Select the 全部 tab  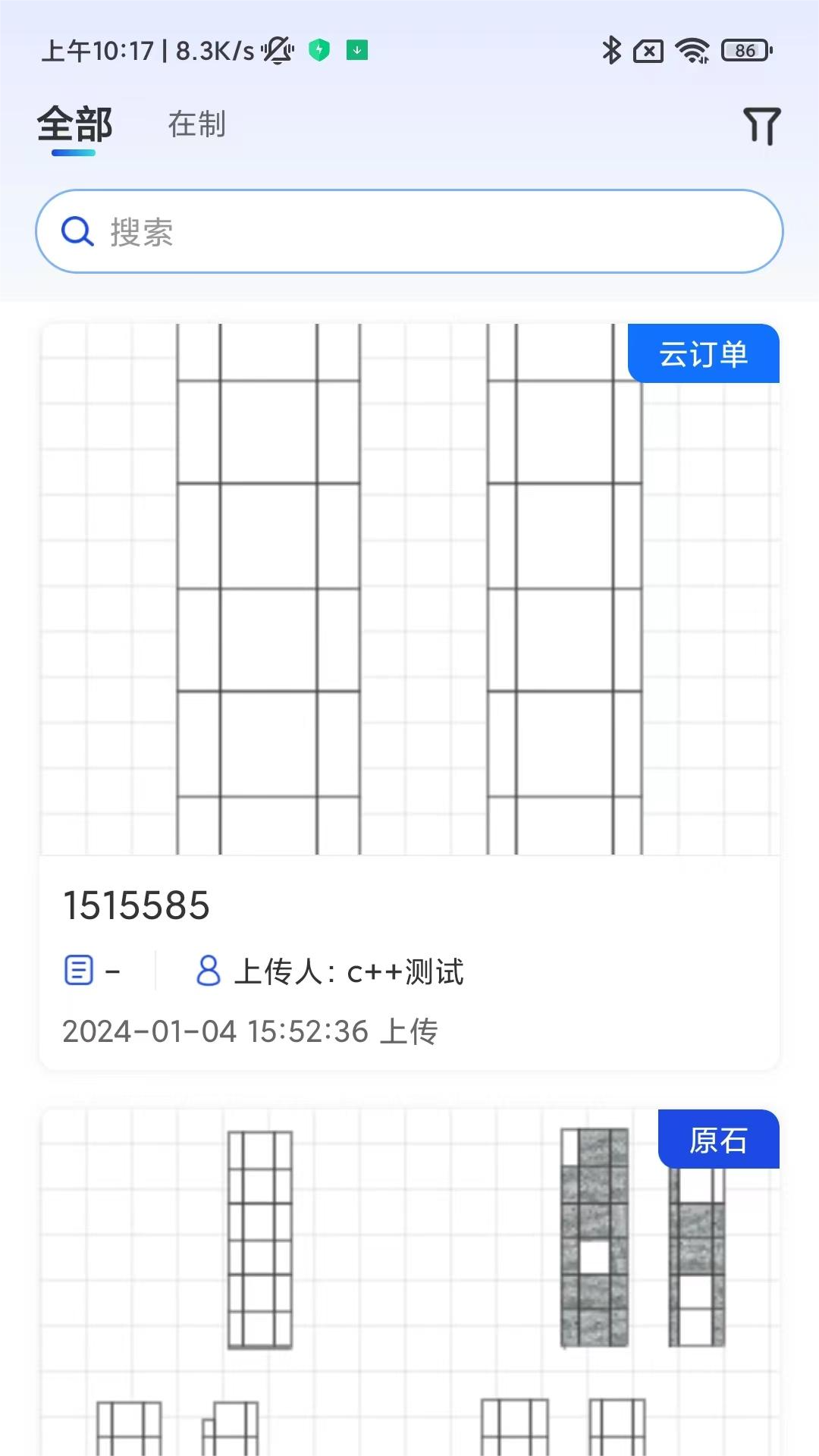(75, 124)
